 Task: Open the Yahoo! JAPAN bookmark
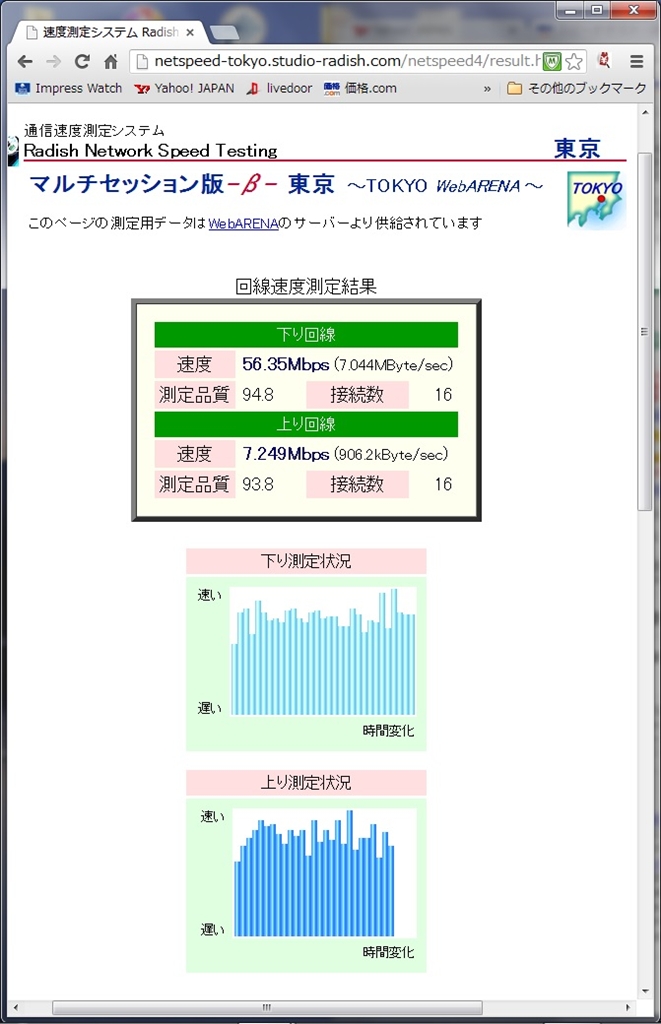point(184,88)
